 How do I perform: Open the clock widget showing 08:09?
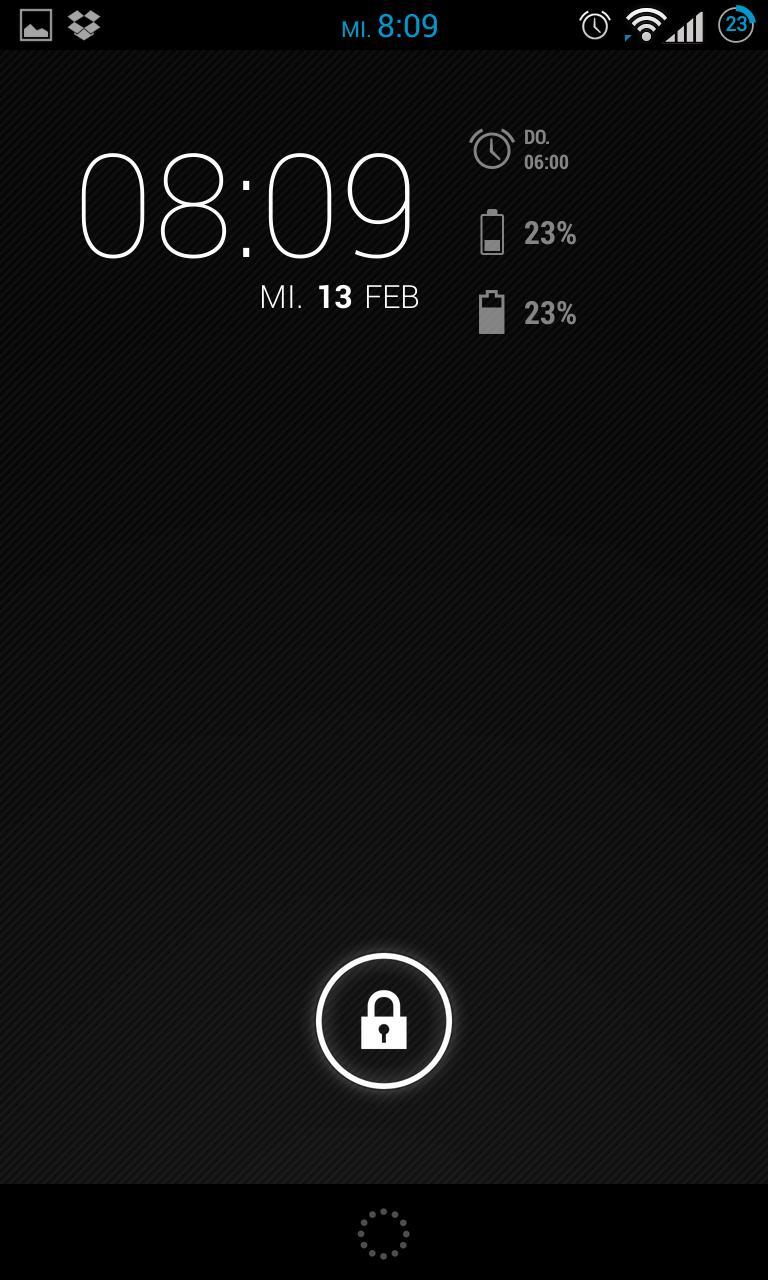point(246,206)
